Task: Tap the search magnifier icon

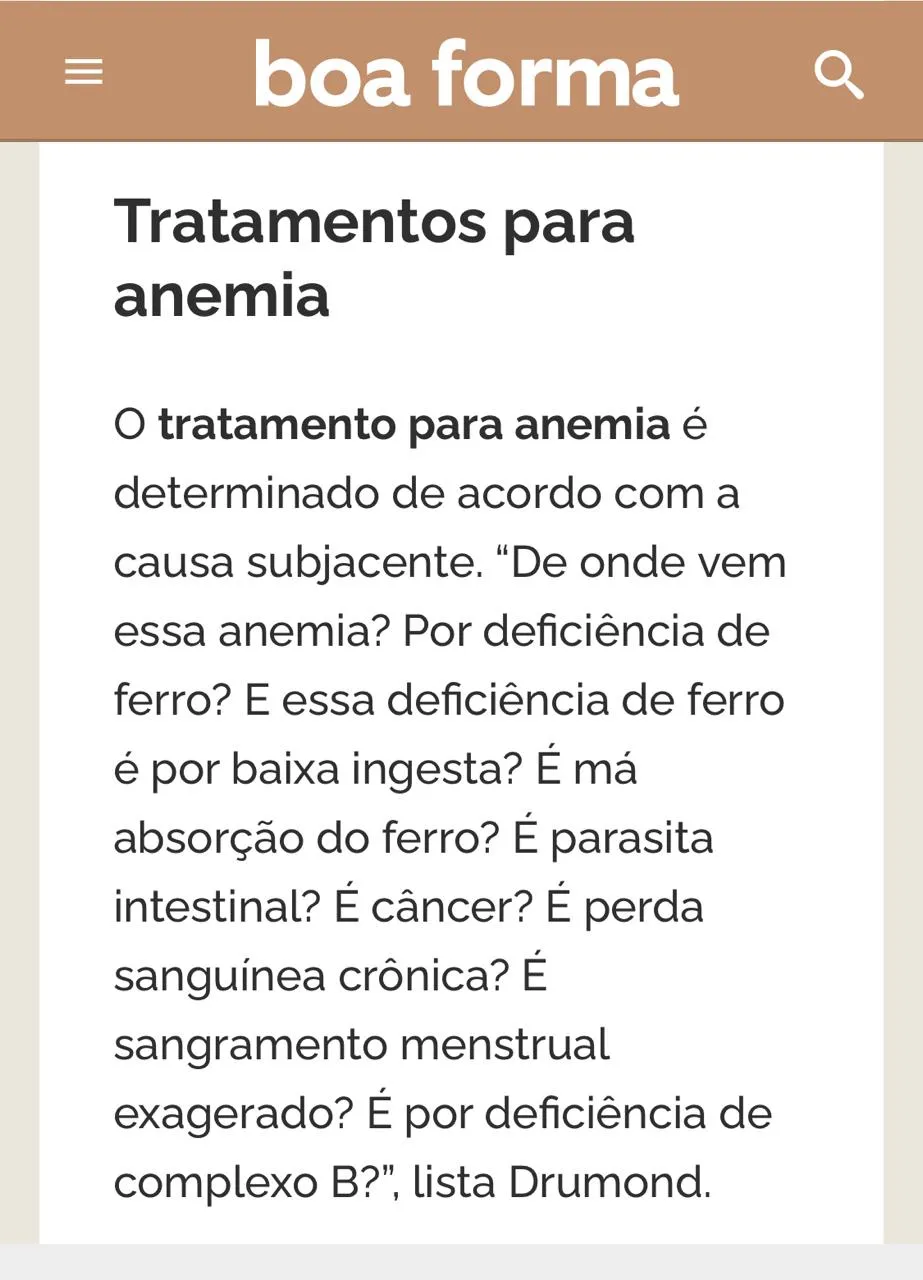Action: tap(838, 75)
